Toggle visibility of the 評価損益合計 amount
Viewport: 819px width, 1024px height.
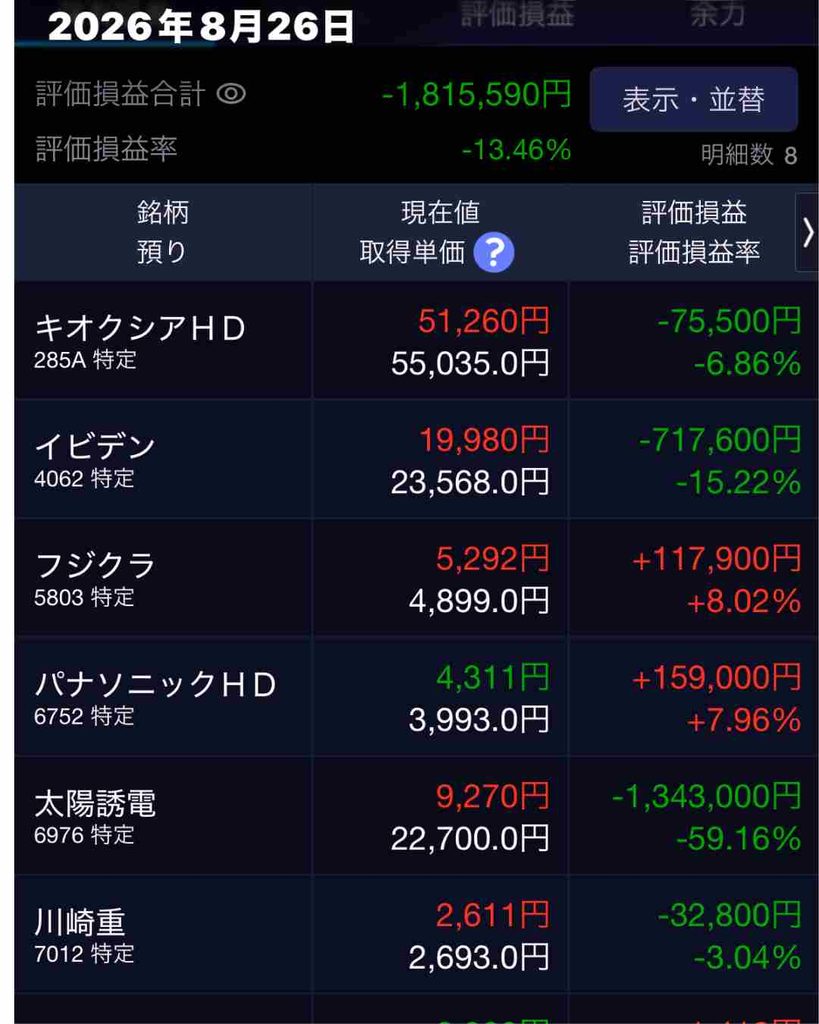click(x=231, y=94)
